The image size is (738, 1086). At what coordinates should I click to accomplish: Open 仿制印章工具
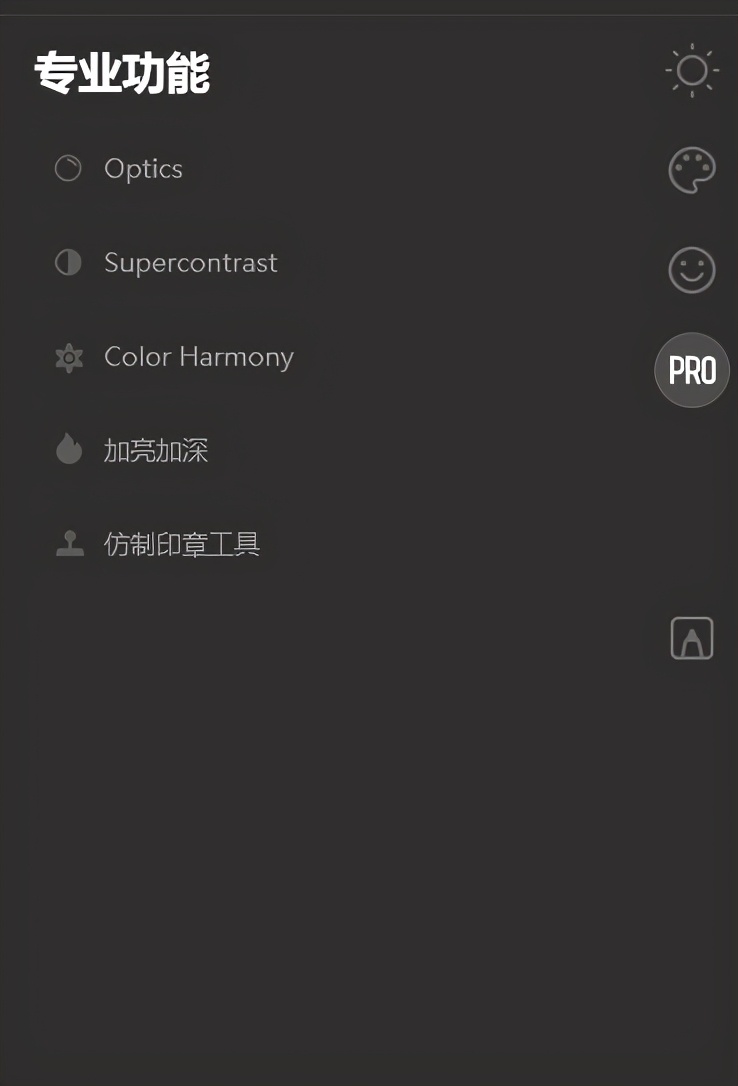click(x=181, y=544)
